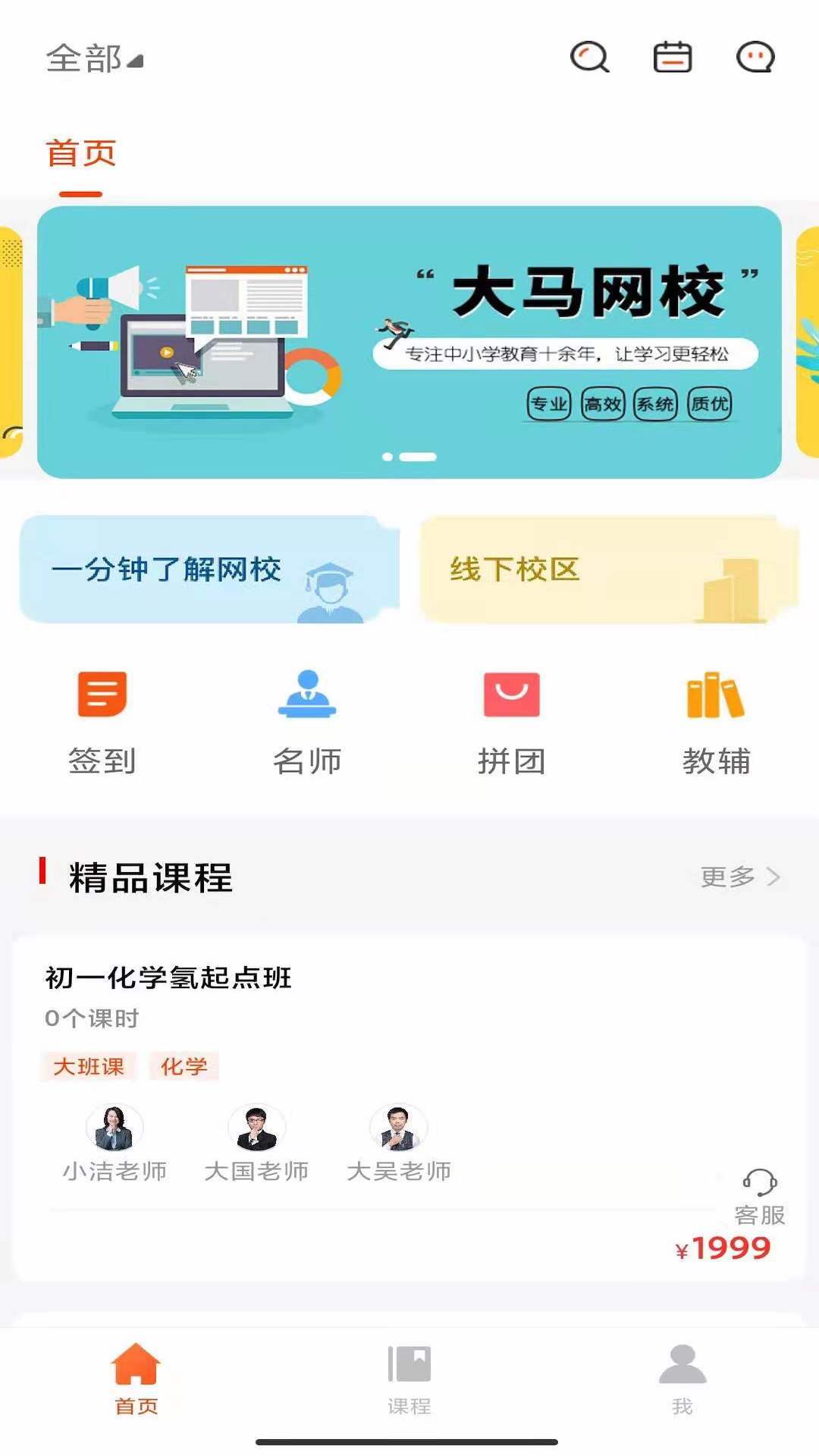Go to 首页 in bottom navigation

point(136,1378)
